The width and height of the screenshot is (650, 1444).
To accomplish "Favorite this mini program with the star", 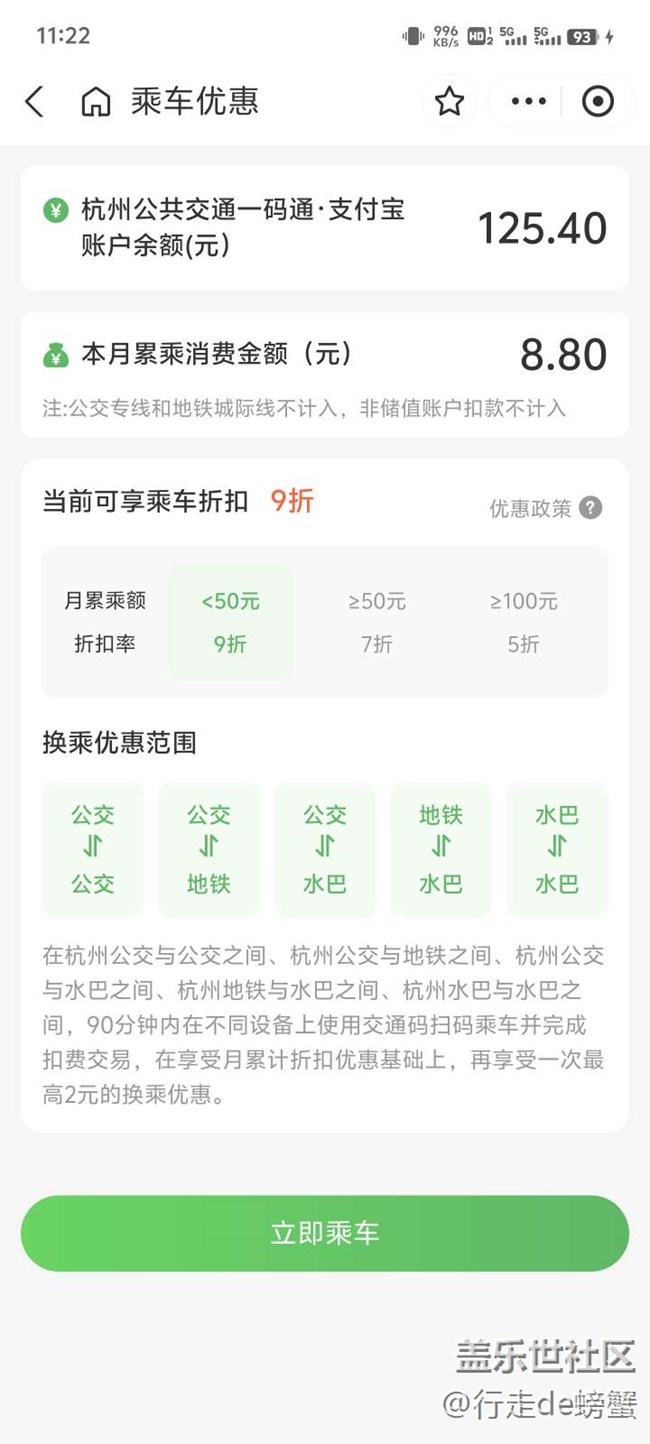I will 450,101.
